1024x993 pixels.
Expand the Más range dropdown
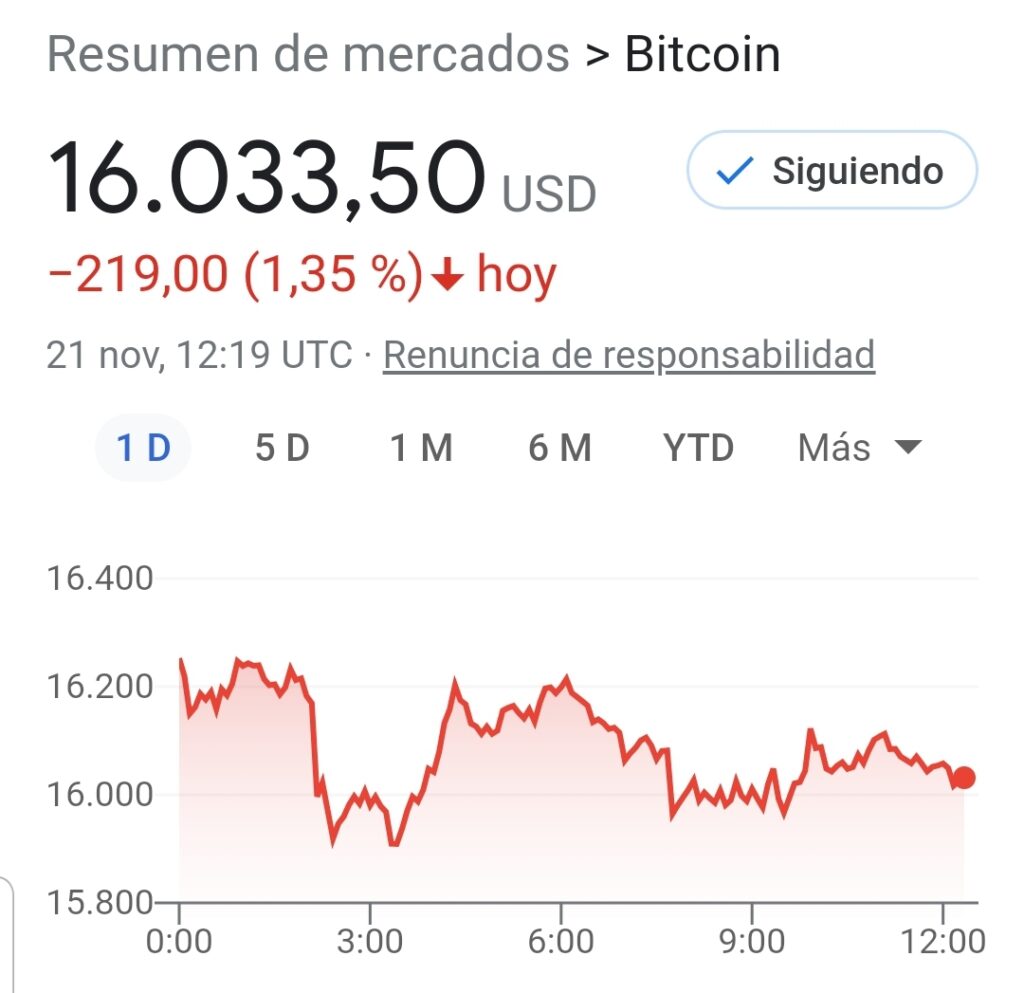(859, 448)
